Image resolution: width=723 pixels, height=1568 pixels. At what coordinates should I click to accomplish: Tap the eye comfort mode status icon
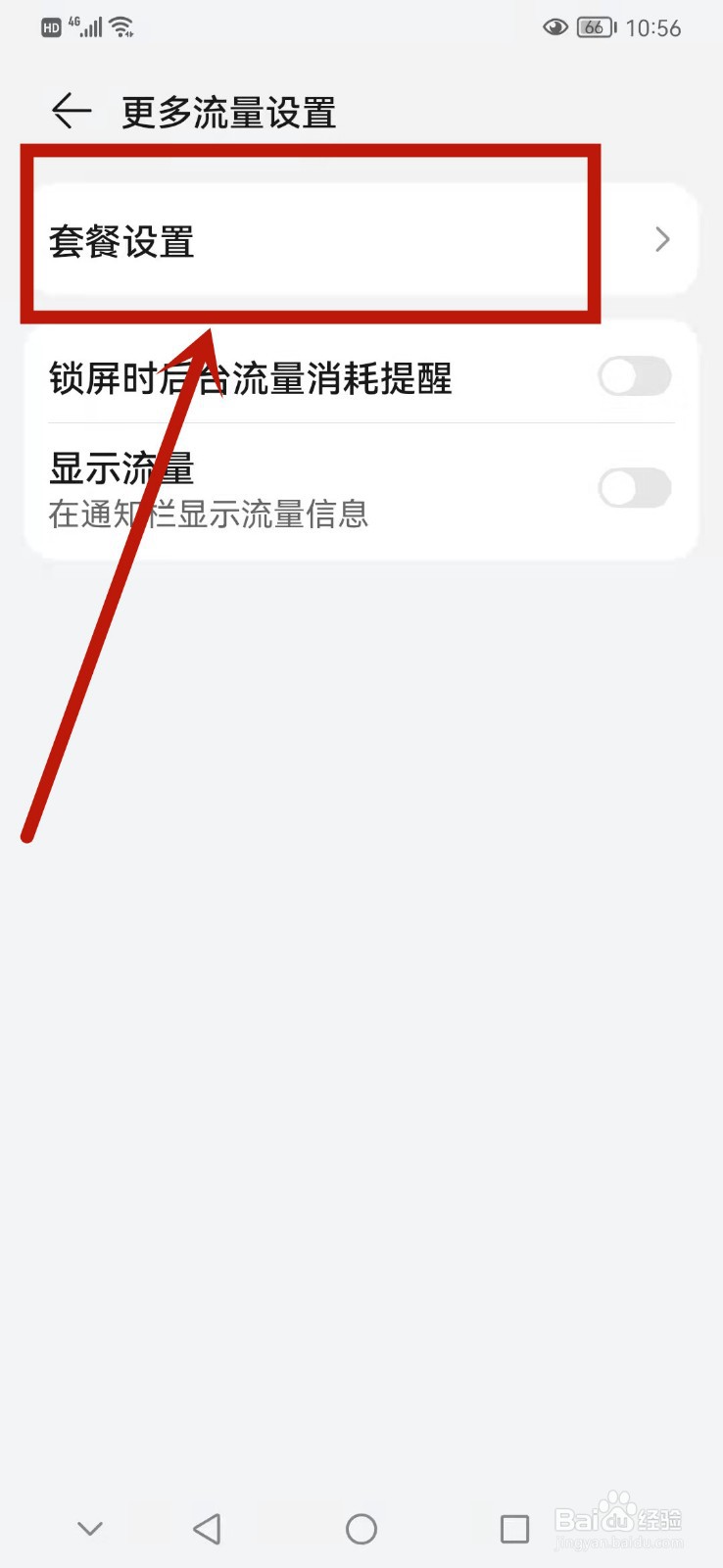pos(554,27)
